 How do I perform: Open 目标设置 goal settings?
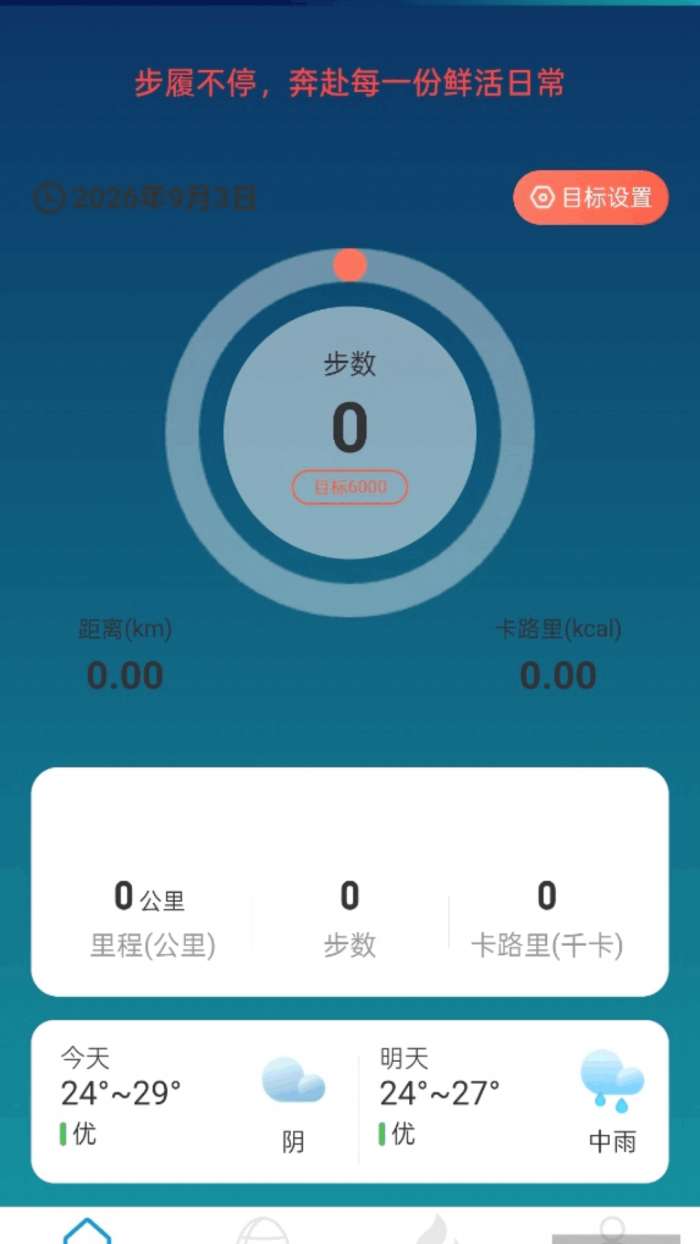pos(590,197)
